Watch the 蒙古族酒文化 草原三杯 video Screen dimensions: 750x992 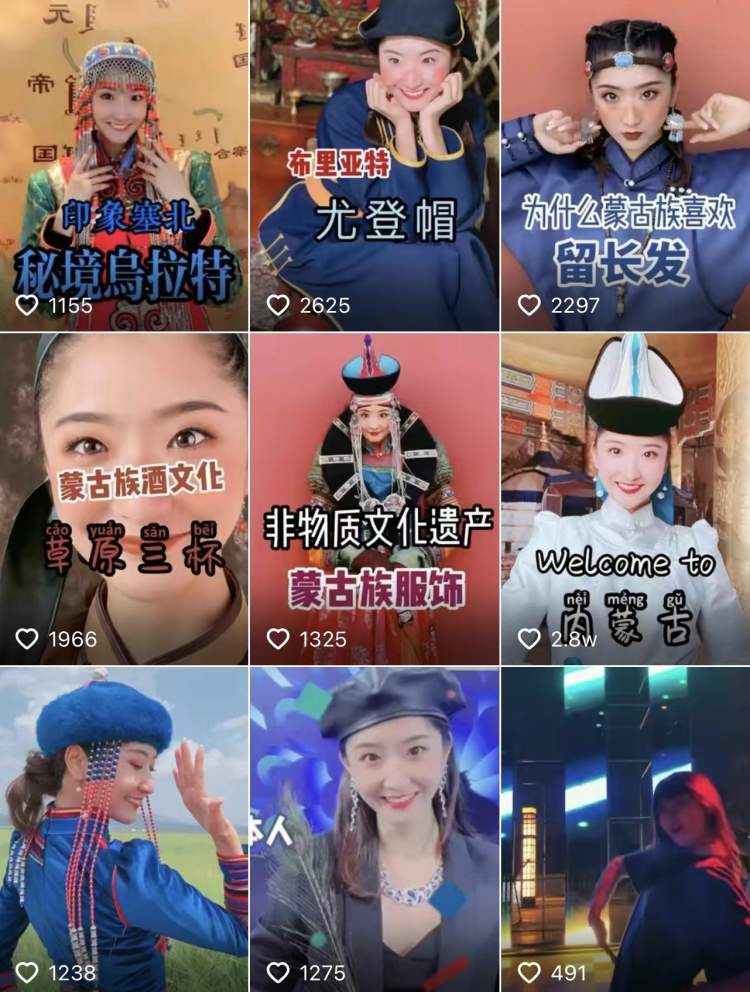click(123, 498)
